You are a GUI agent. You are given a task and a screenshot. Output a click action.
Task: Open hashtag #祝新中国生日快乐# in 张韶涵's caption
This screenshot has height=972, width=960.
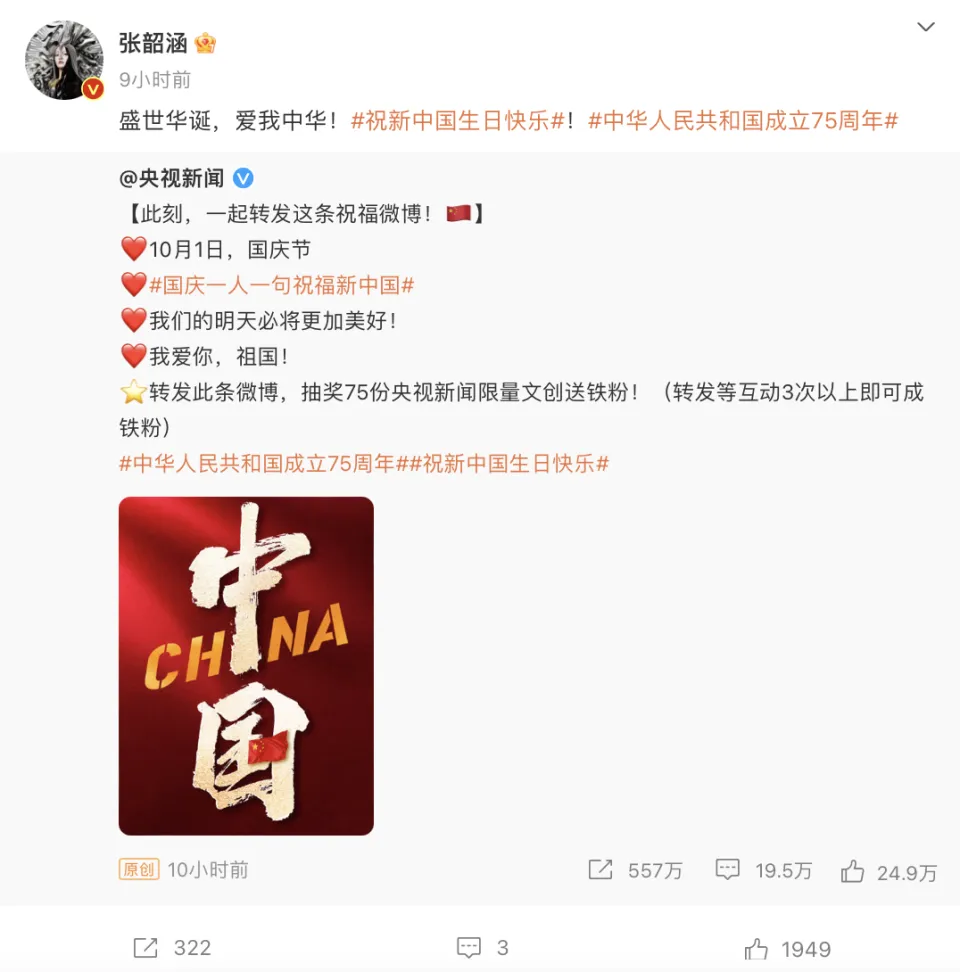tap(458, 121)
